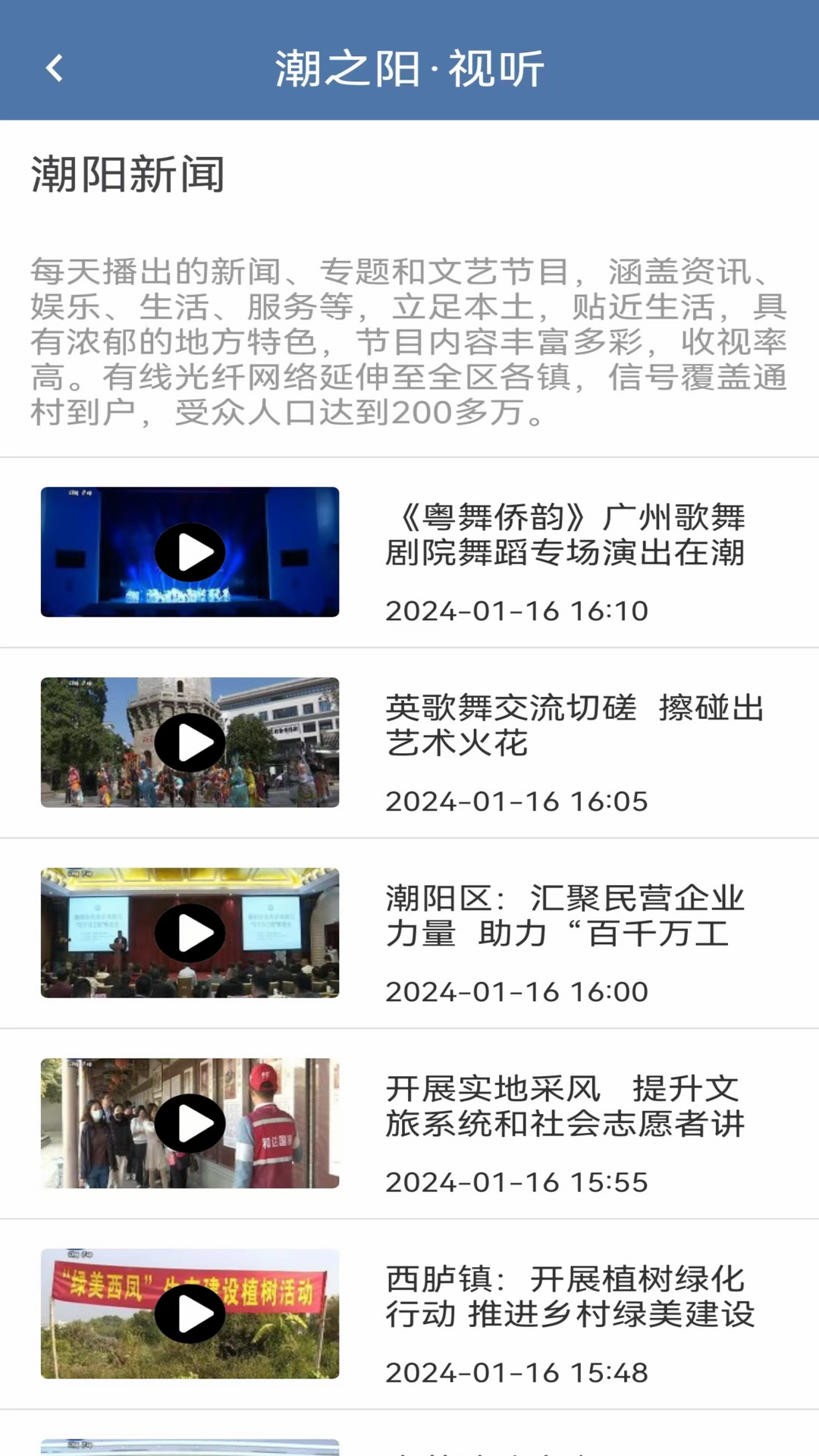The image size is (819, 1456).
Task: Go back using the header arrow
Action: [x=55, y=68]
